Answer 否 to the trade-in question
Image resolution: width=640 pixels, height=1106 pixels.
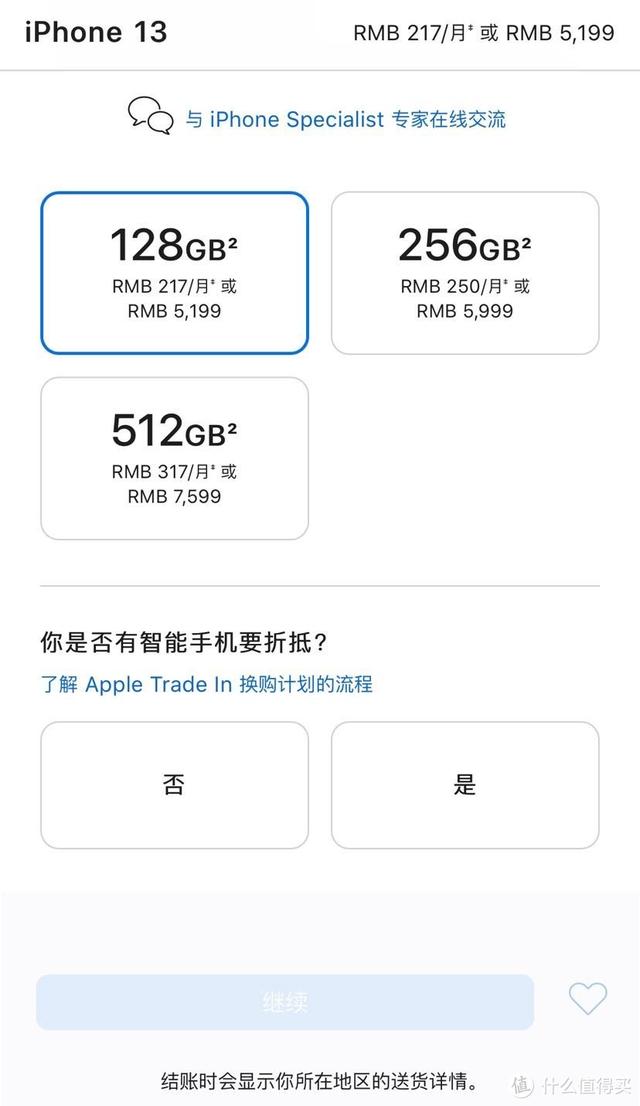click(x=174, y=785)
